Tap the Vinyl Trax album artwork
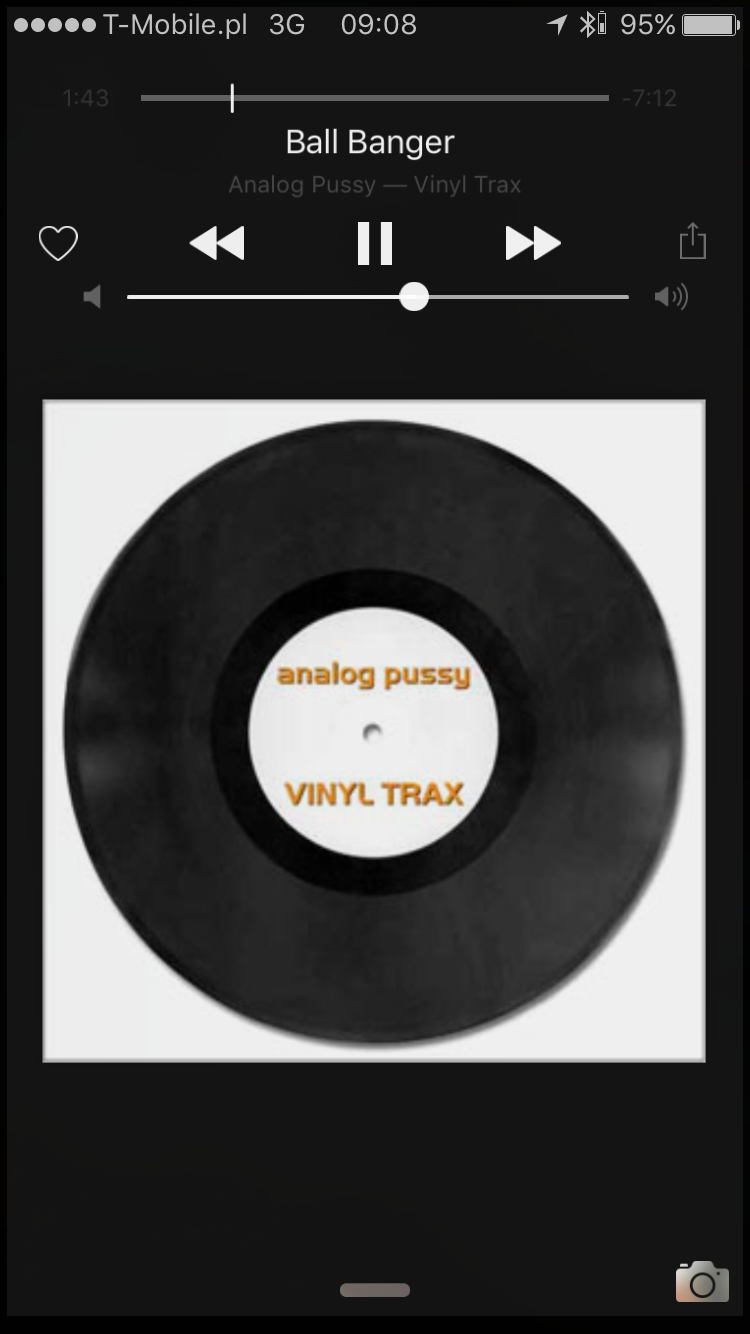750x1334 pixels. (374, 731)
